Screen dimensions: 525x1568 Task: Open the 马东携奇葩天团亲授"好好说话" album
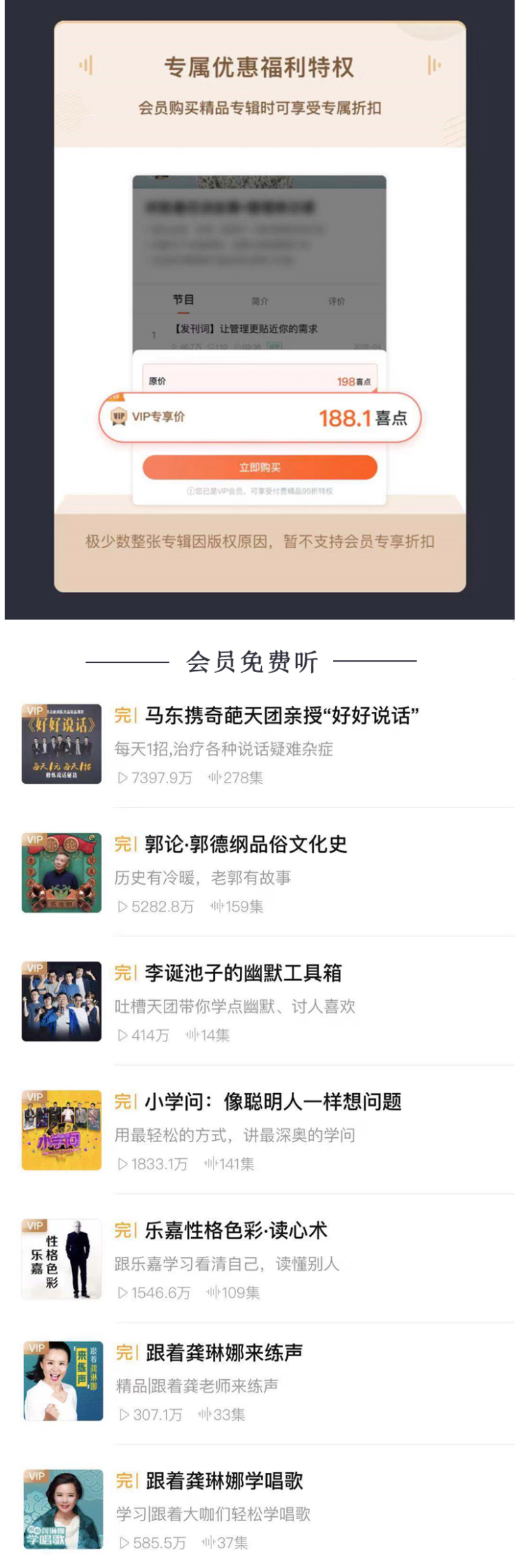tap(281, 716)
